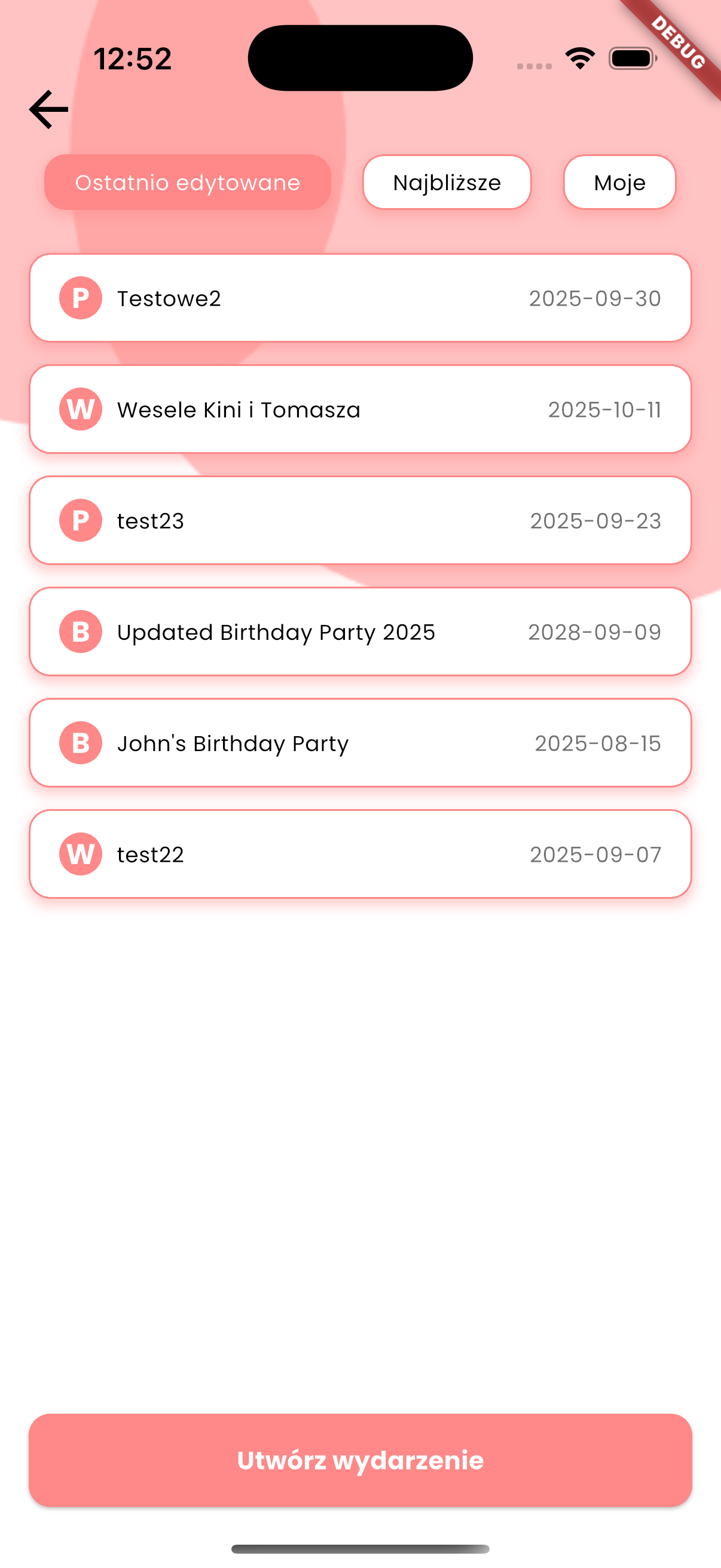Open the test23 event card

pyautogui.click(x=360, y=520)
